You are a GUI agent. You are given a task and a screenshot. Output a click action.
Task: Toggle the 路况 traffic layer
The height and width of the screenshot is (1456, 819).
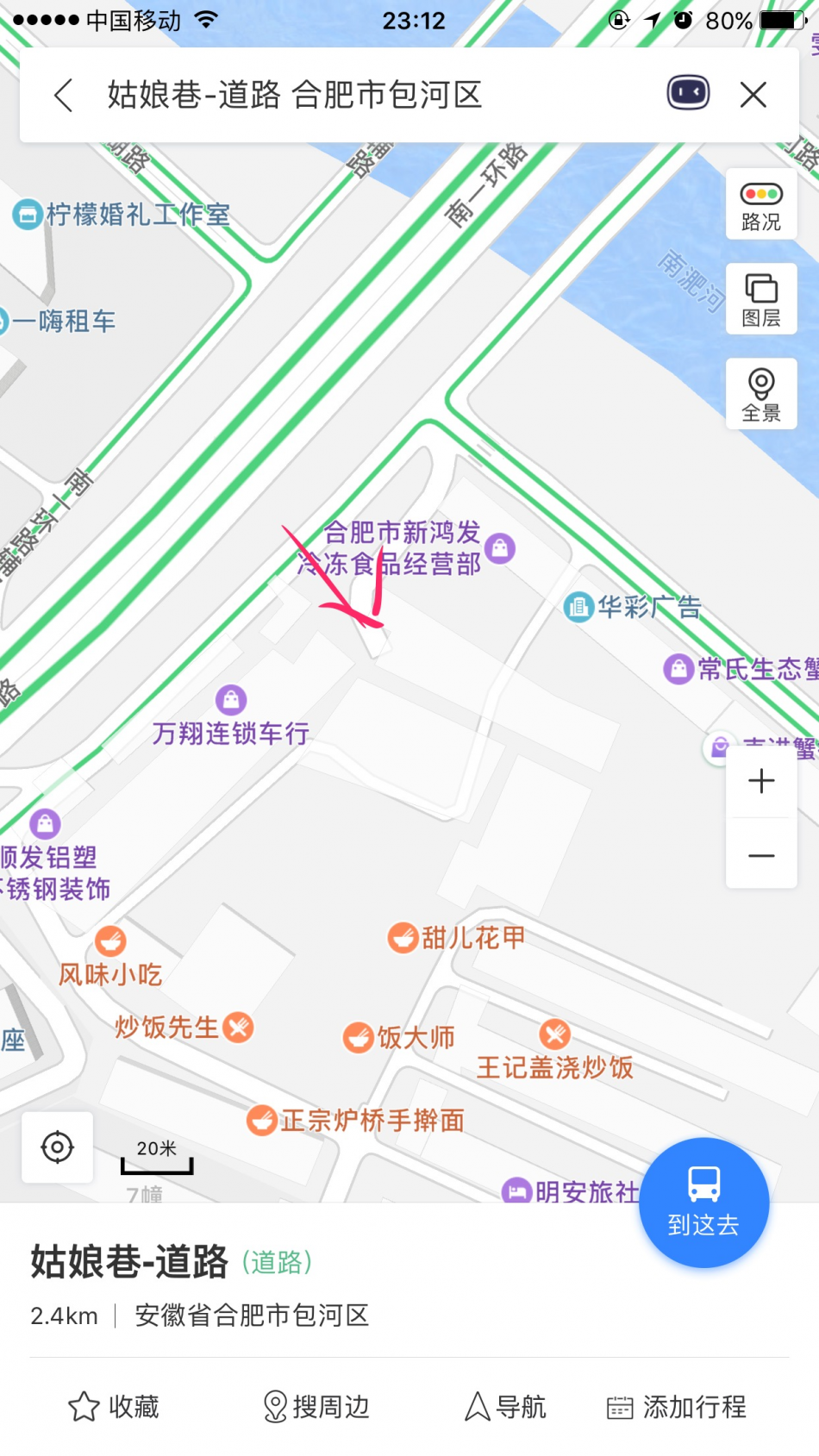click(761, 205)
